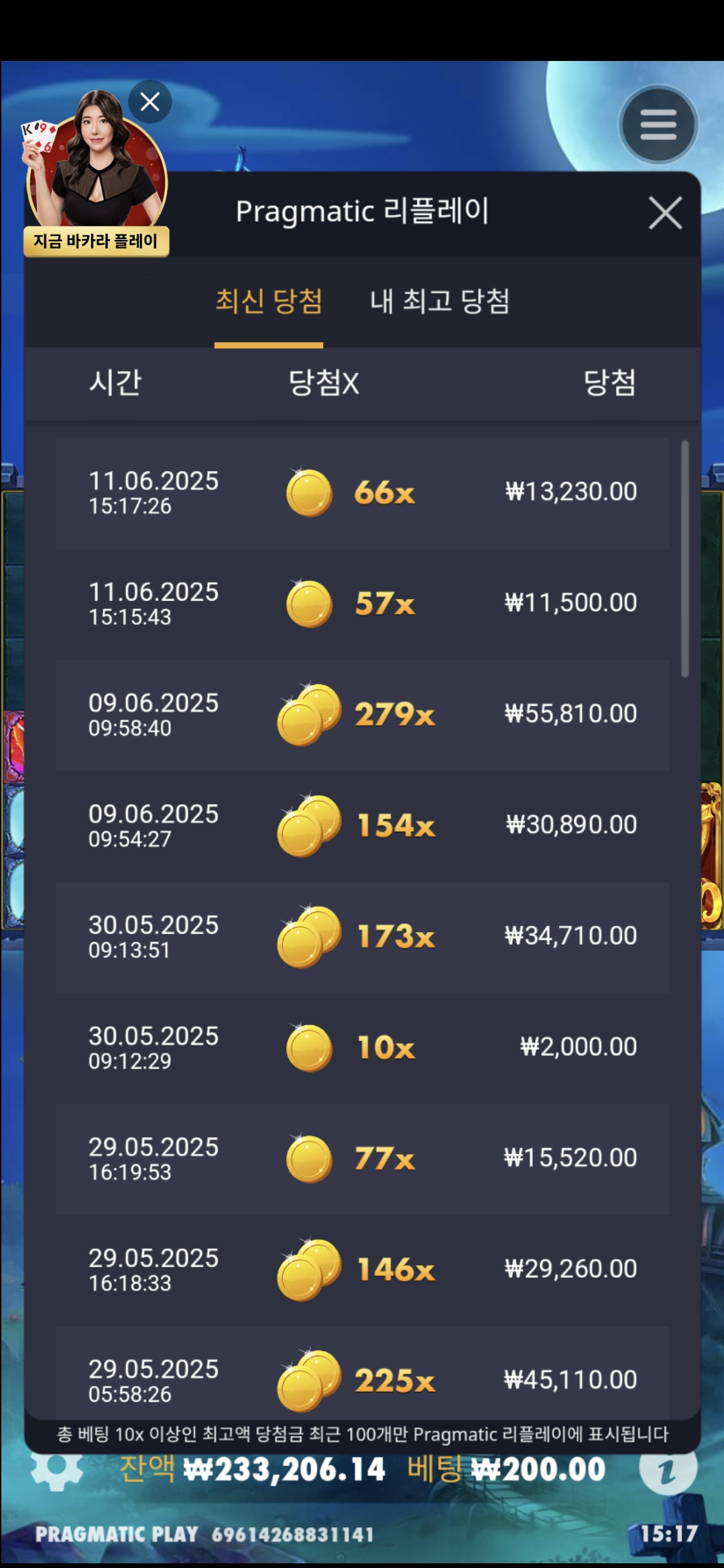Open the 154x win replay
The width and height of the screenshot is (724, 1568).
(x=362, y=826)
